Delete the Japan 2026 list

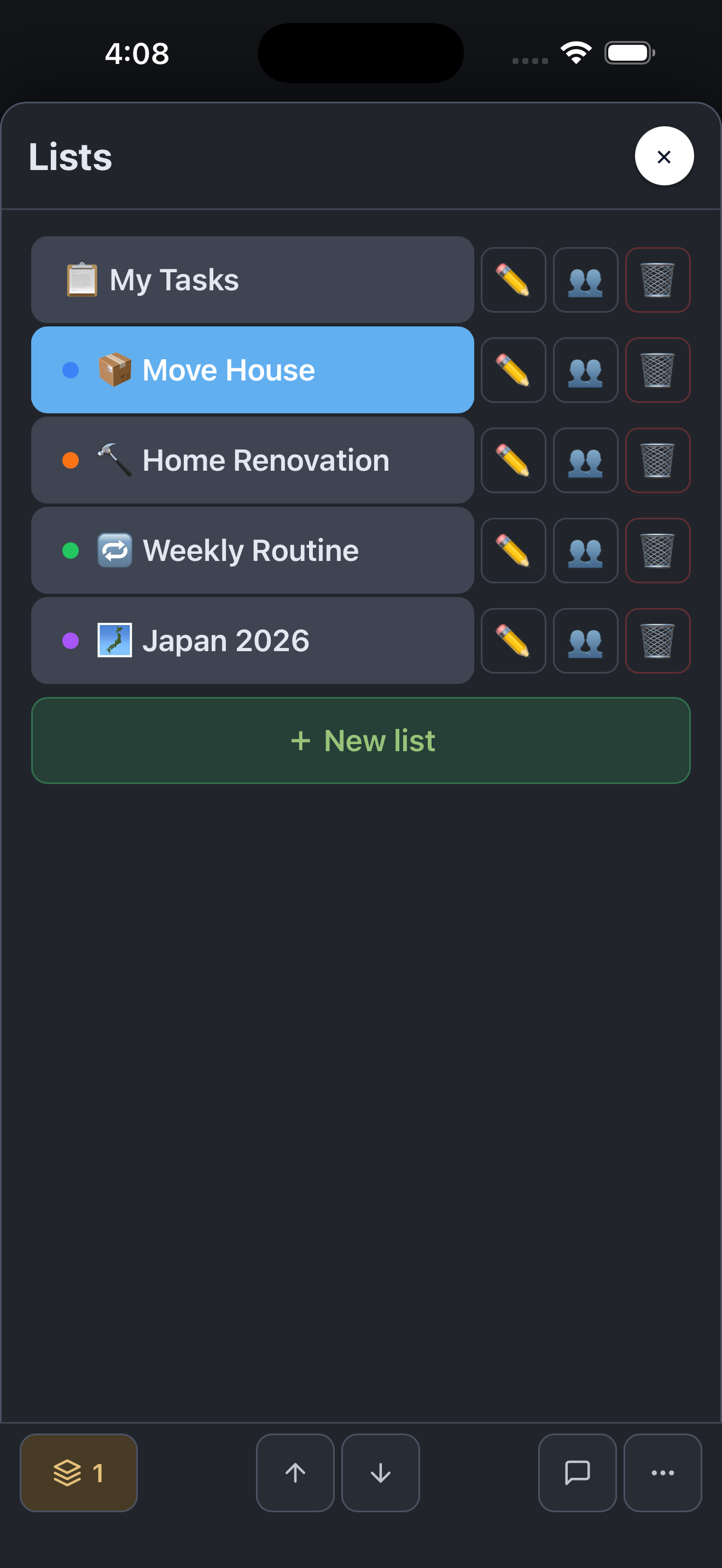(x=657, y=640)
